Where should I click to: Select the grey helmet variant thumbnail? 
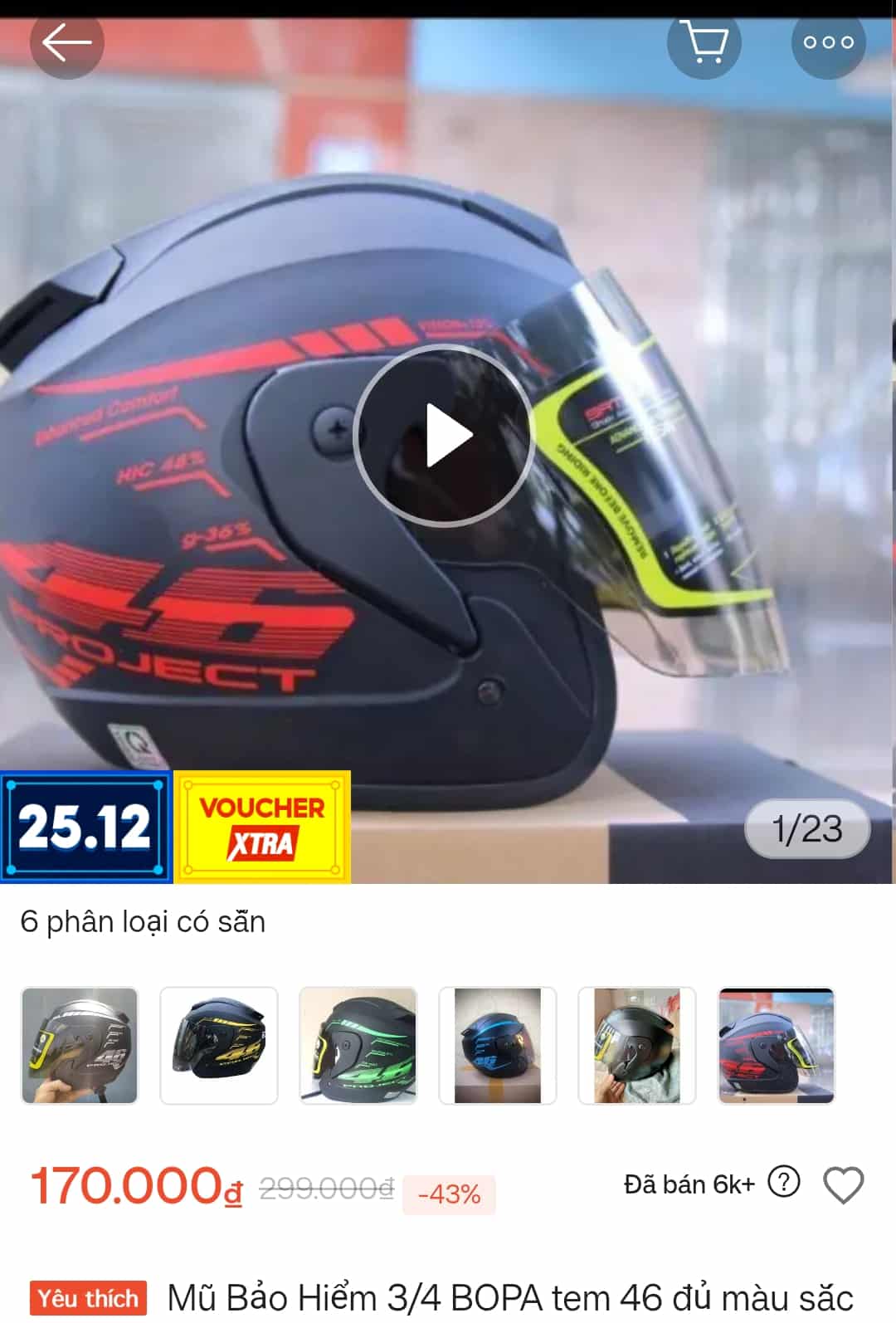[x=80, y=1045]
